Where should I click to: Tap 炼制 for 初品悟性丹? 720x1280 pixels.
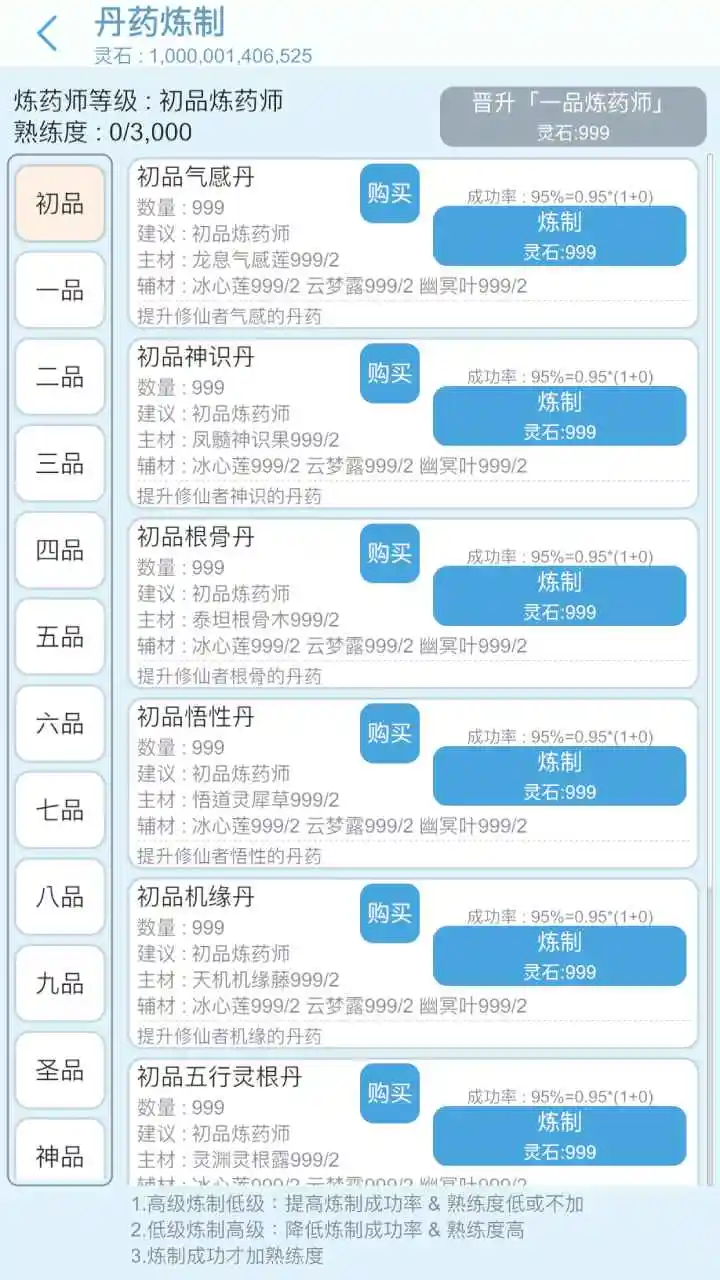(x=560, y=775)
